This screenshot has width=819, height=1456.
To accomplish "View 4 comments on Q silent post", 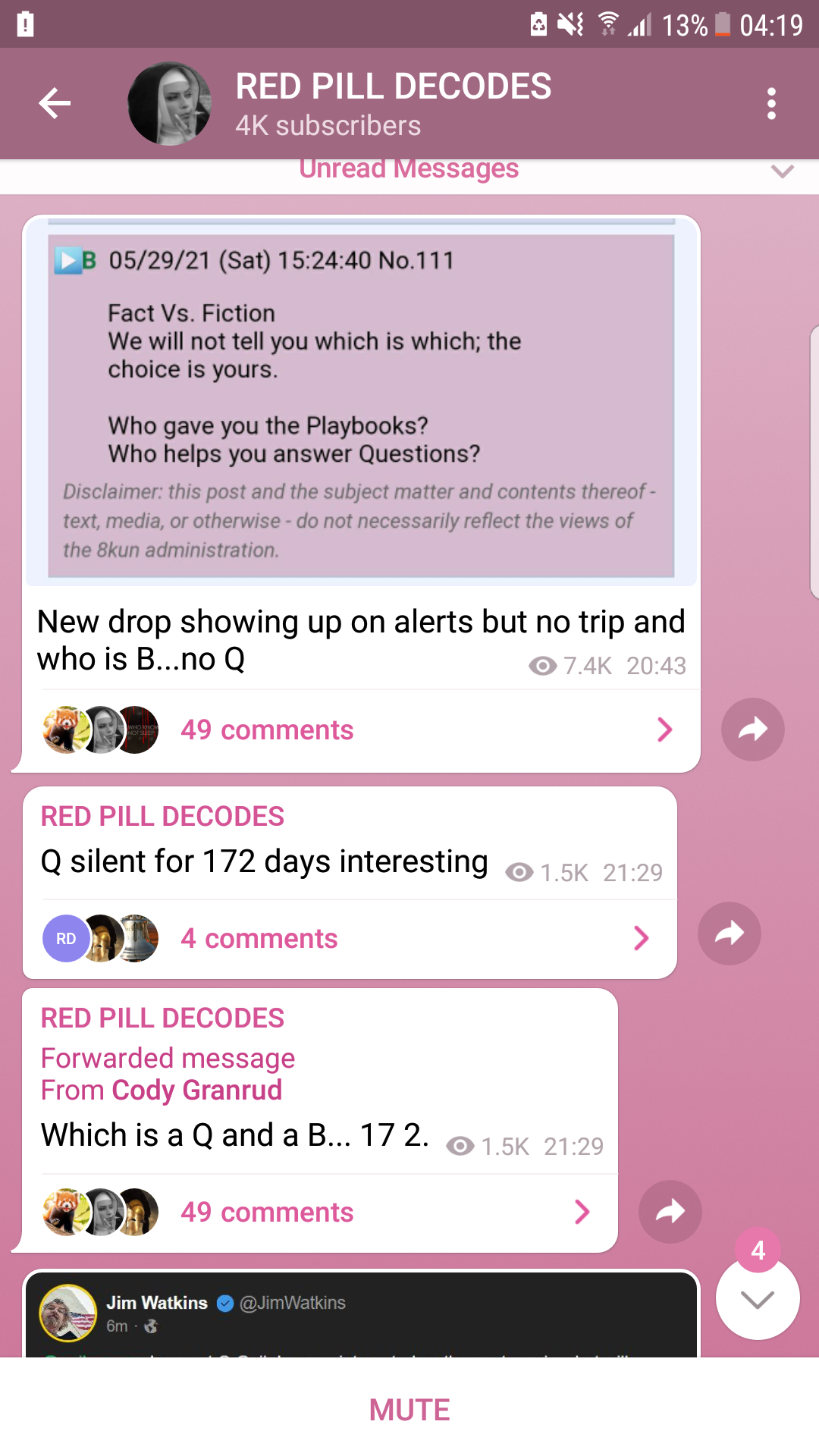I will [350, 939].
